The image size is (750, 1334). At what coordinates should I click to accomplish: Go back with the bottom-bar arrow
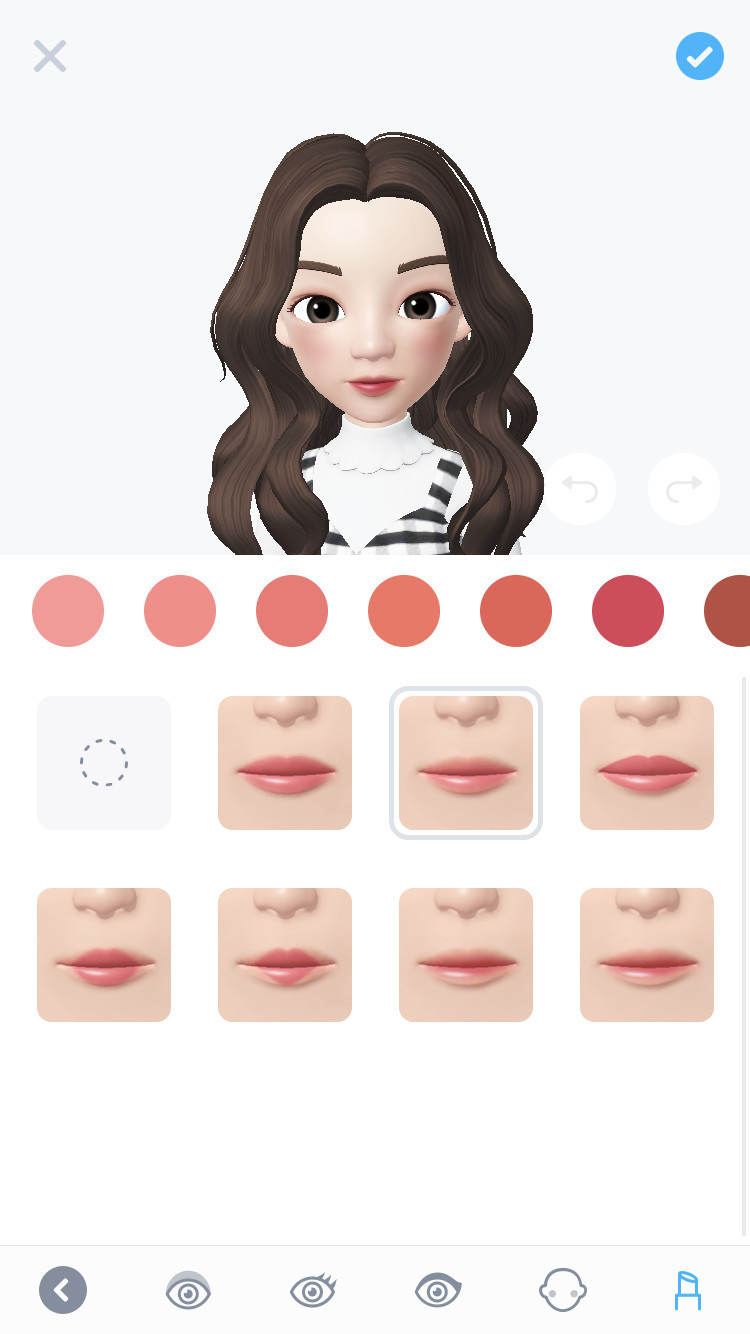pyautogui.click(x=63, y=1290)
